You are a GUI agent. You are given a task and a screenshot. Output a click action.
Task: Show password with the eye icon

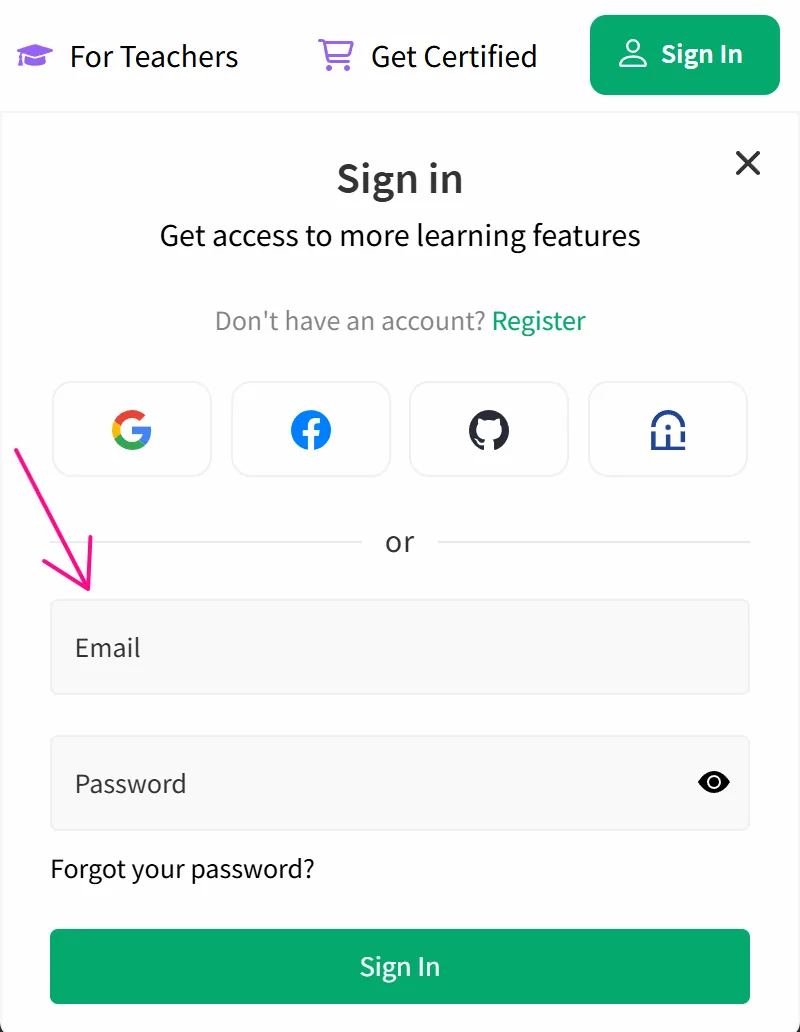click(x=713, y=783)
